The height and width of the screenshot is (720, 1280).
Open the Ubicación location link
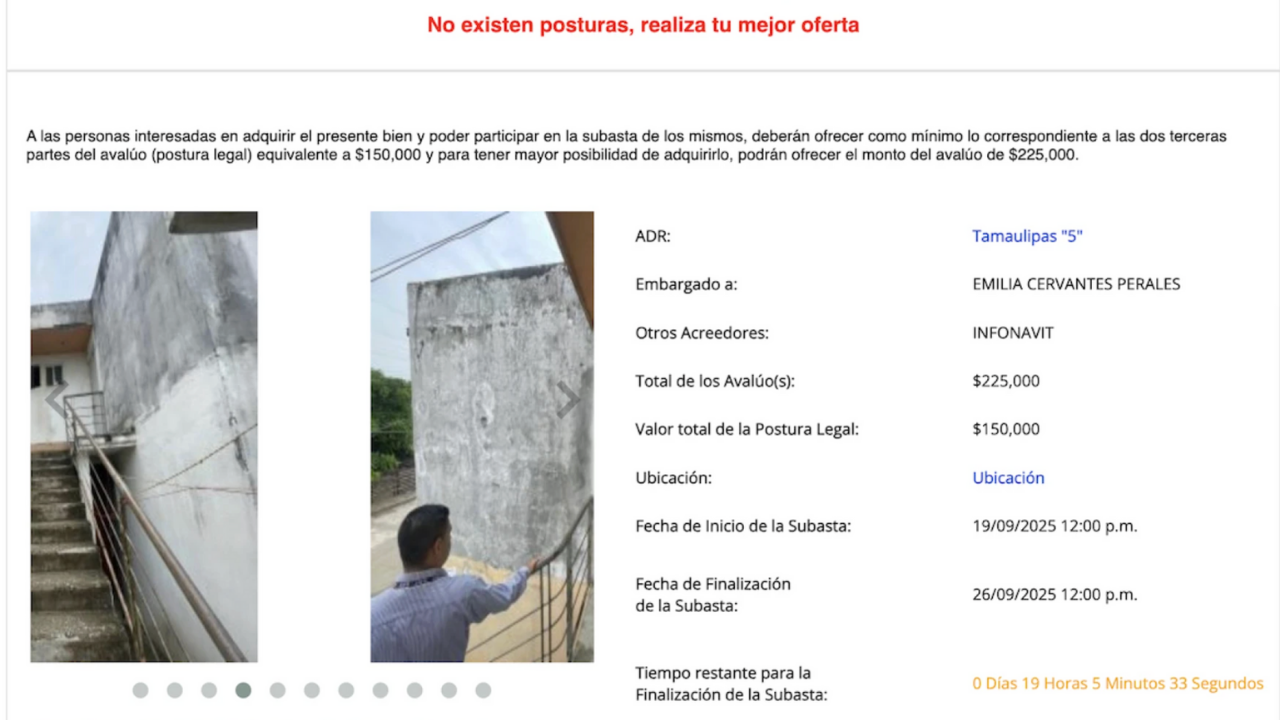tap(1008, 478)
